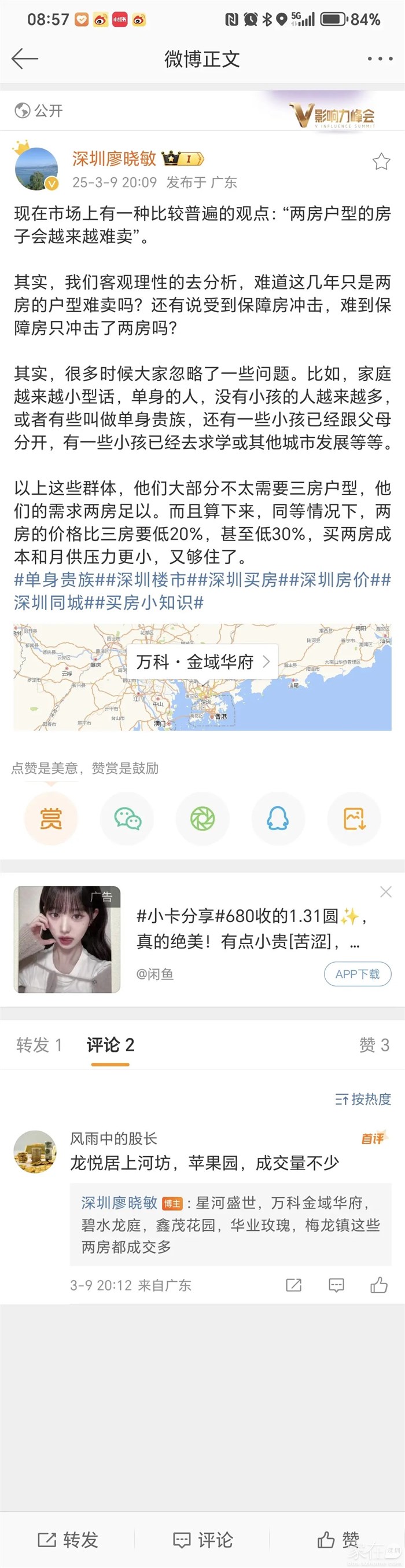Tap the APP下载 button
The height and width of the screenshot is (1568, 405).
pos(357,974)
